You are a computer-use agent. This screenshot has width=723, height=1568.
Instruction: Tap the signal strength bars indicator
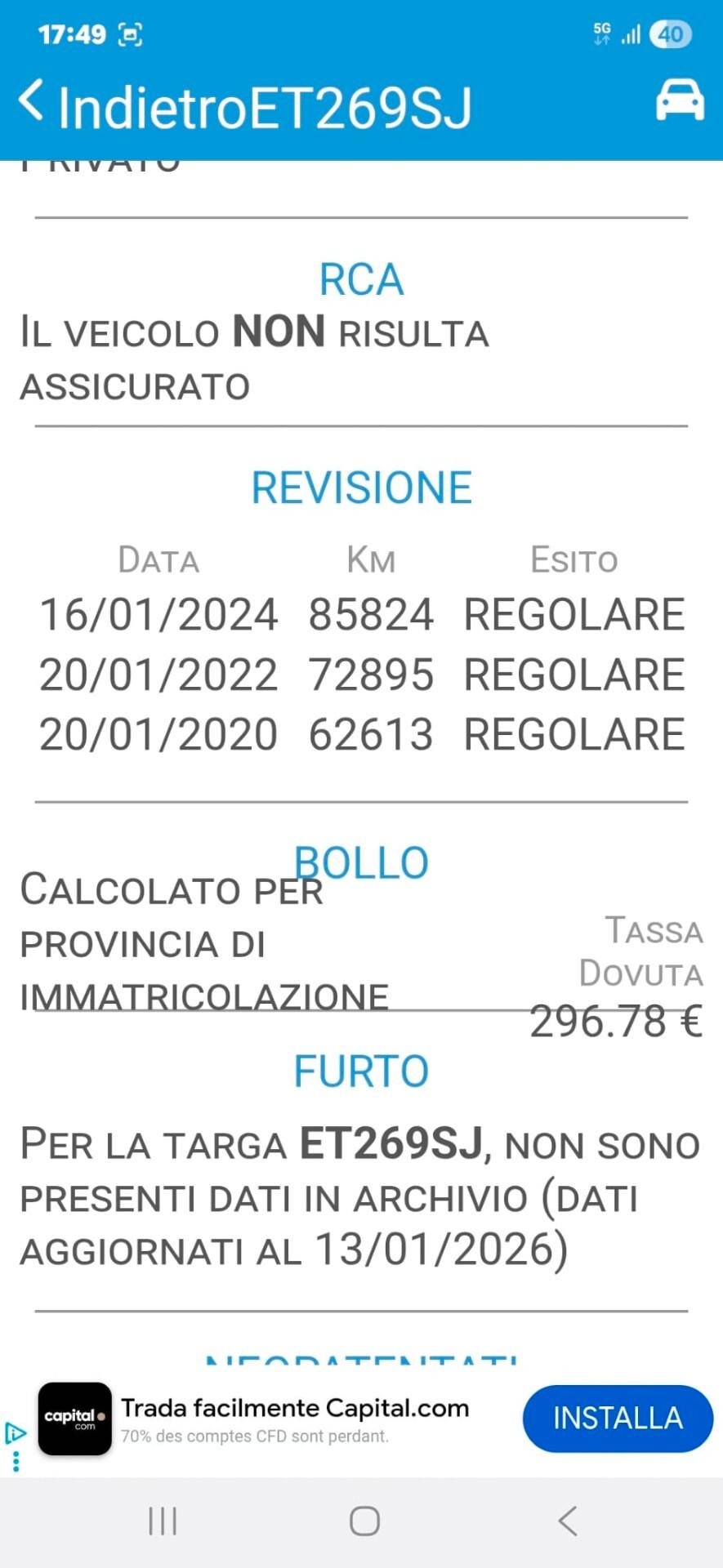point(629,34)
